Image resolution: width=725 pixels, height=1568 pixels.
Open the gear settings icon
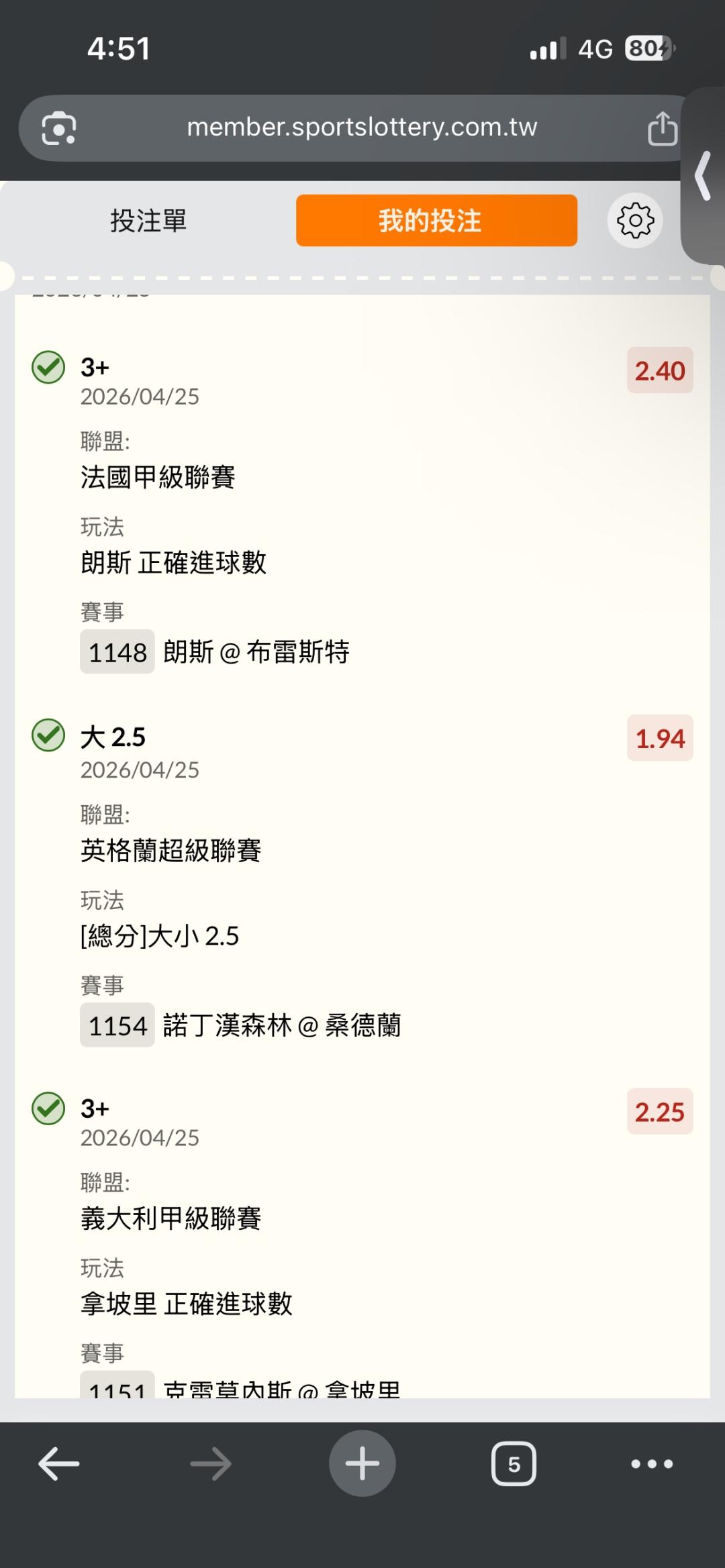click(x=635, y=221)
